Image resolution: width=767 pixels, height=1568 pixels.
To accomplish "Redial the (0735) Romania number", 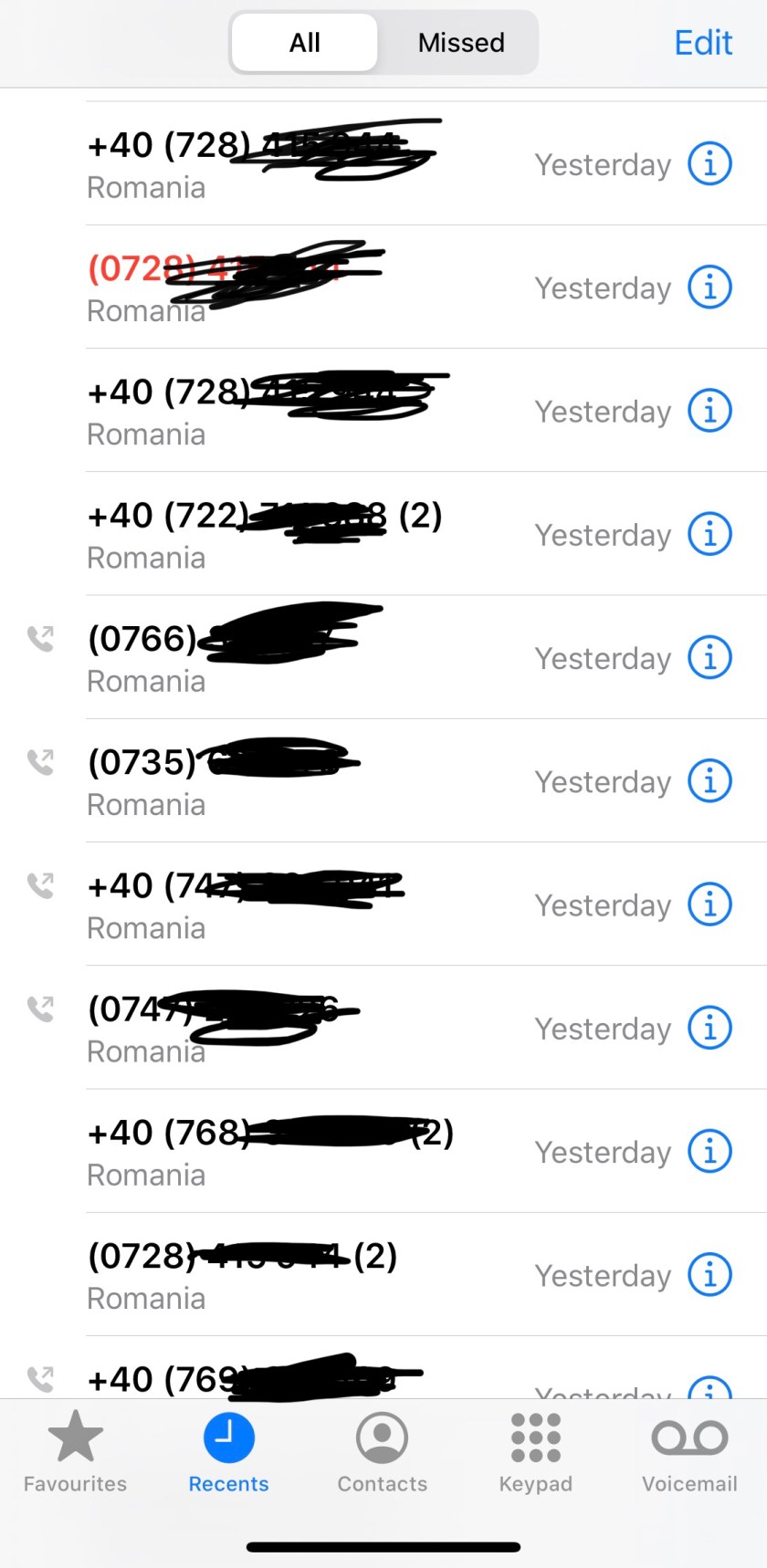I will 274,781.
